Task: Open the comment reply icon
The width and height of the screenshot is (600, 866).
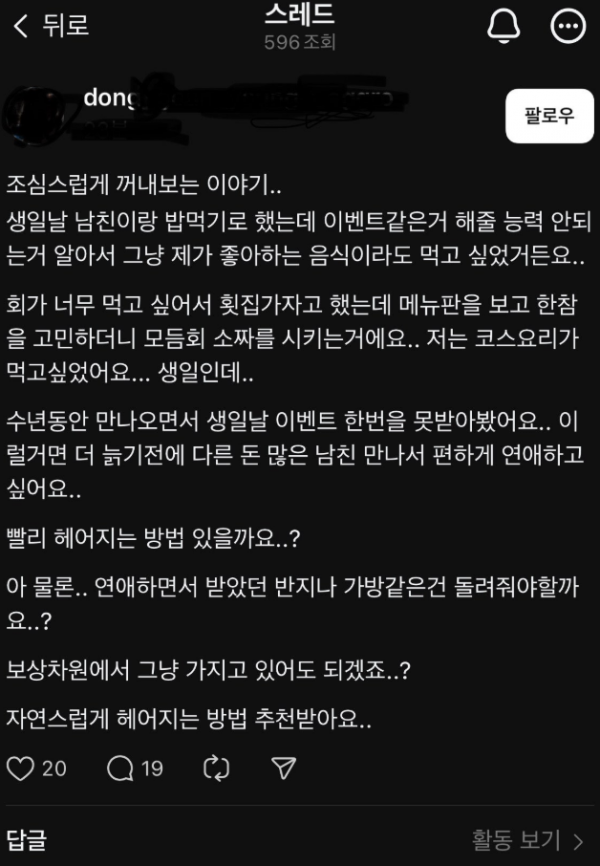Action: [x=120, y=767]
